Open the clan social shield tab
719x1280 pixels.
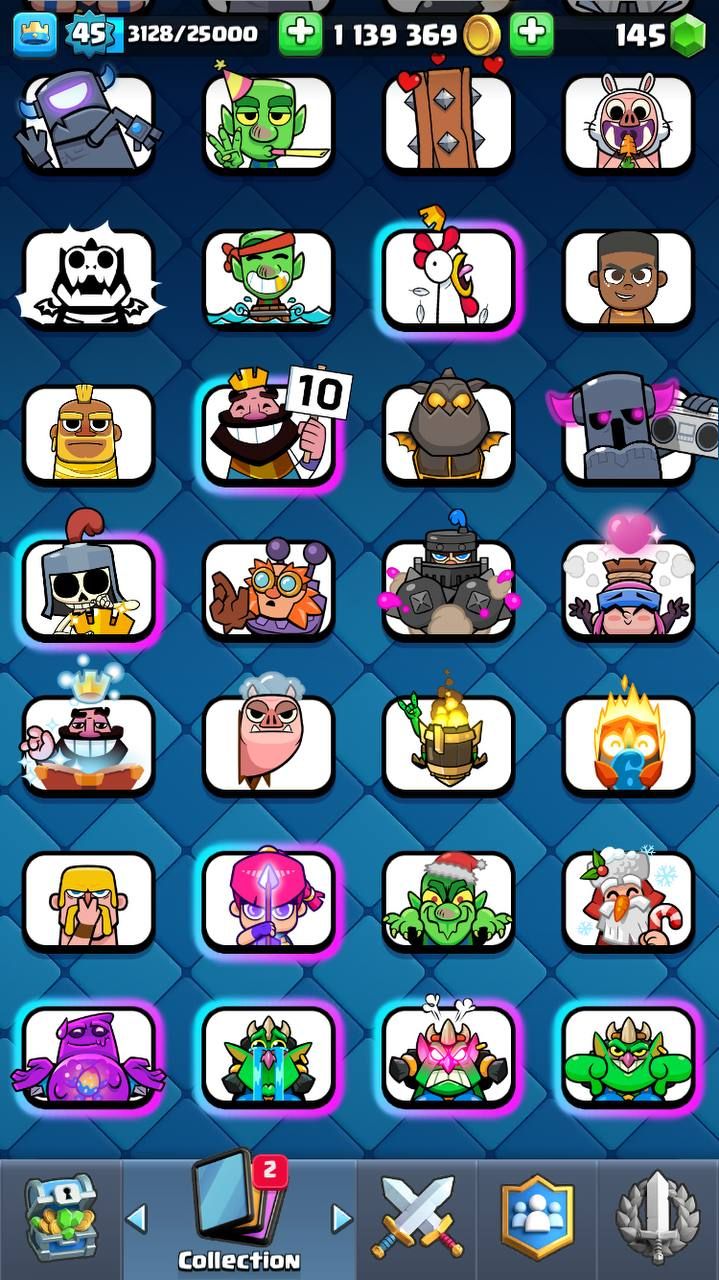click(x=537, y=1218)
